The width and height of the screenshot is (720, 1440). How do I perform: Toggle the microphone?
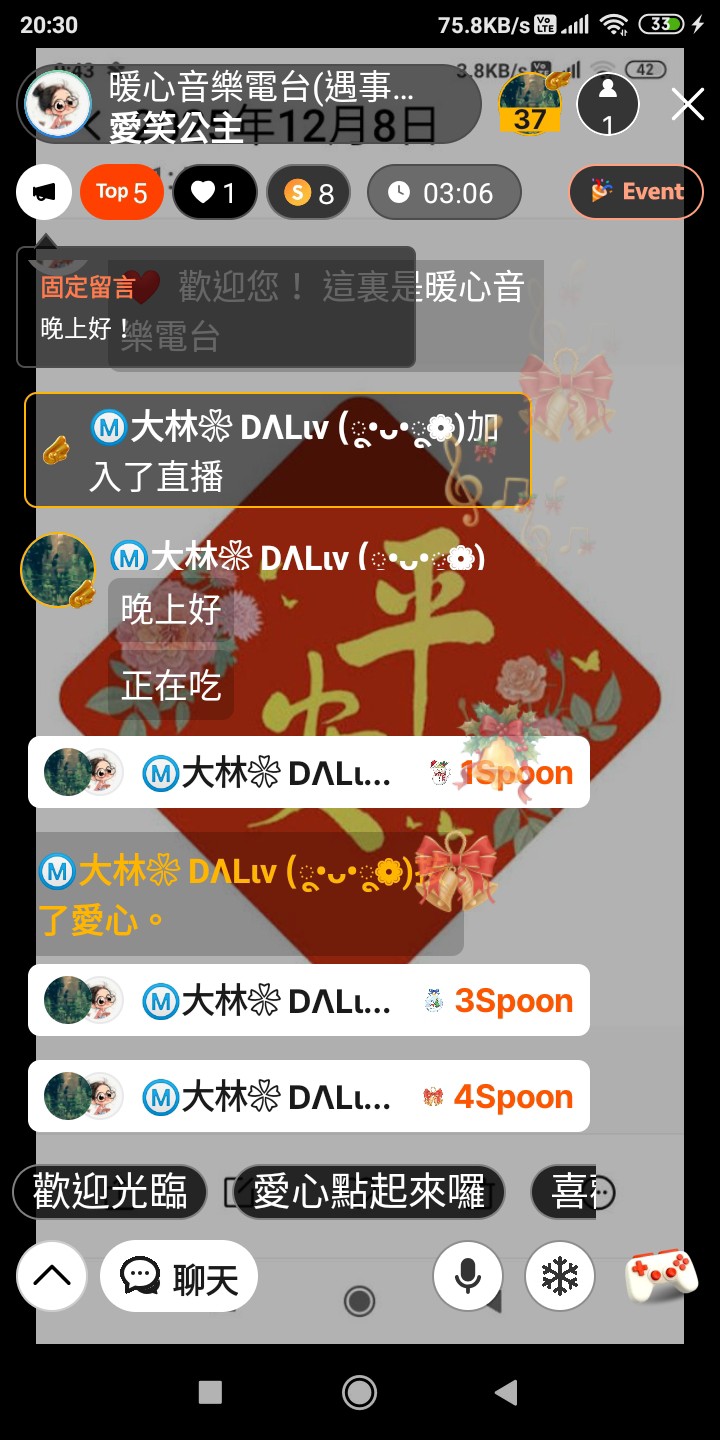[467, 1276]
